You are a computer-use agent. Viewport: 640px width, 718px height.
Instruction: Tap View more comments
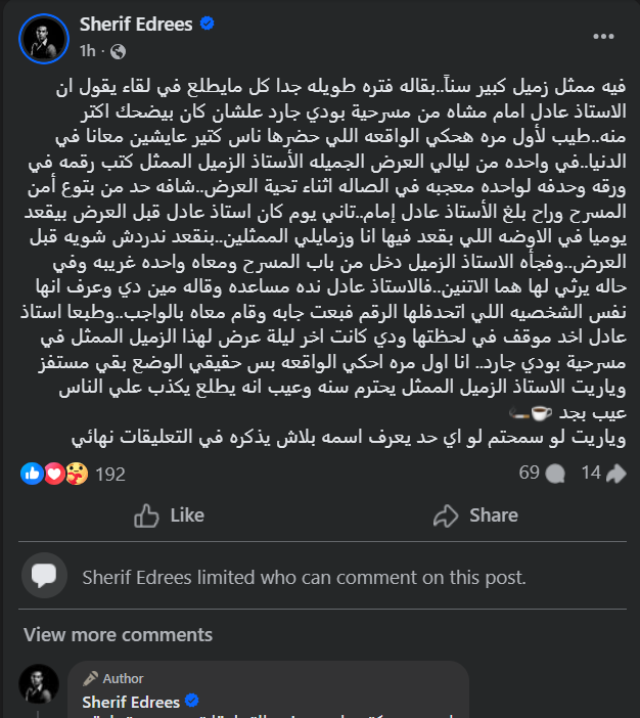118,635
